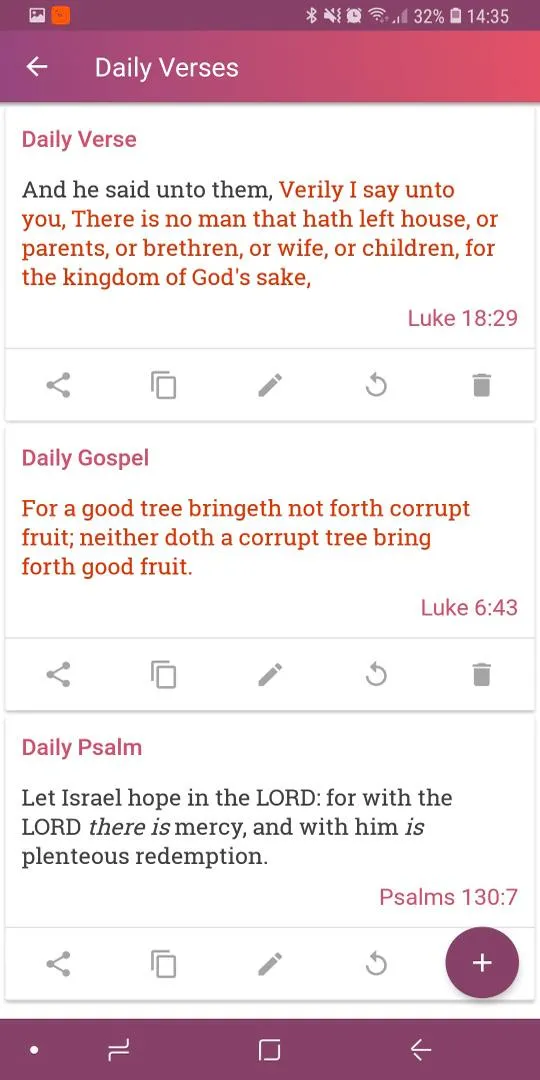Open the Luke 18:29 reference

(x=462, y=318)
